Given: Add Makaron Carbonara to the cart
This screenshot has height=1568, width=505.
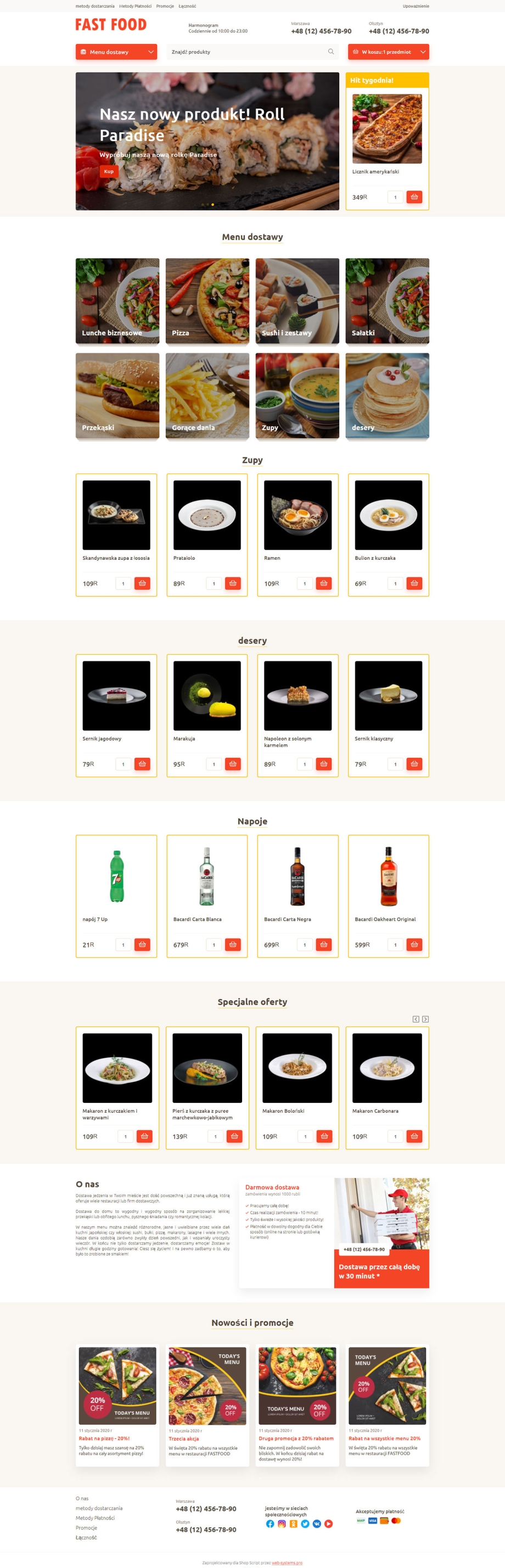Looking at the screenshot, I should click(x=414, y=1136).
